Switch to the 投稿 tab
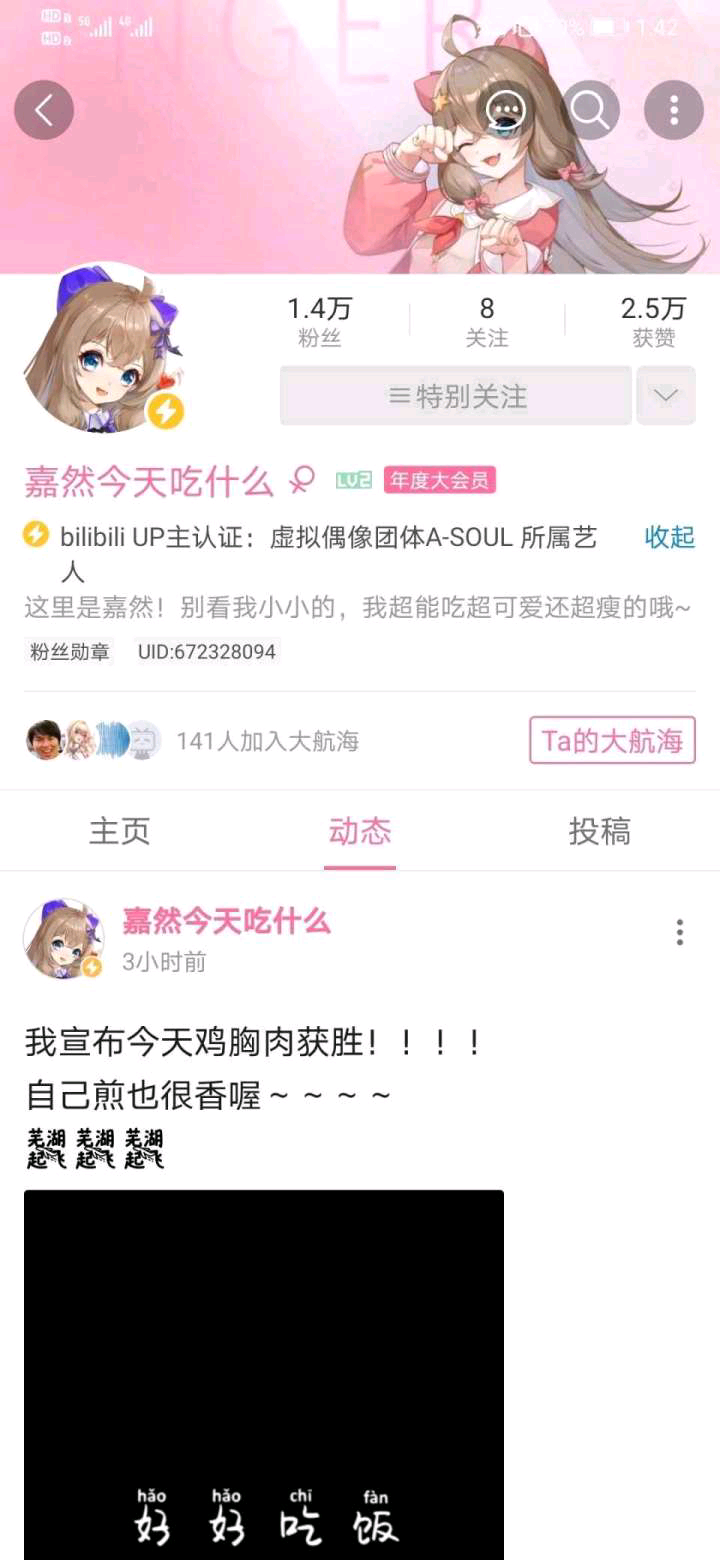 [600, 831]
